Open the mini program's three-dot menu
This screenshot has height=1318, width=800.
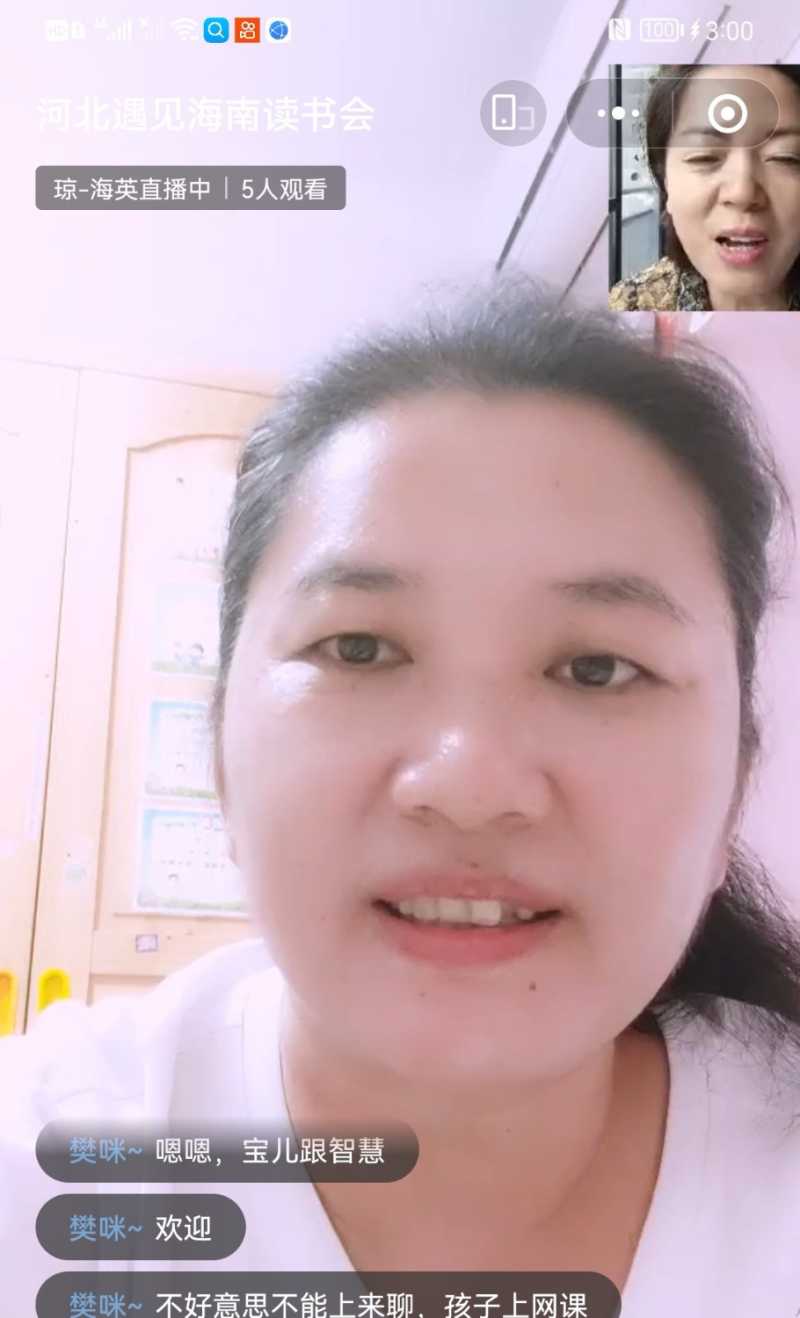coord(618,114)
